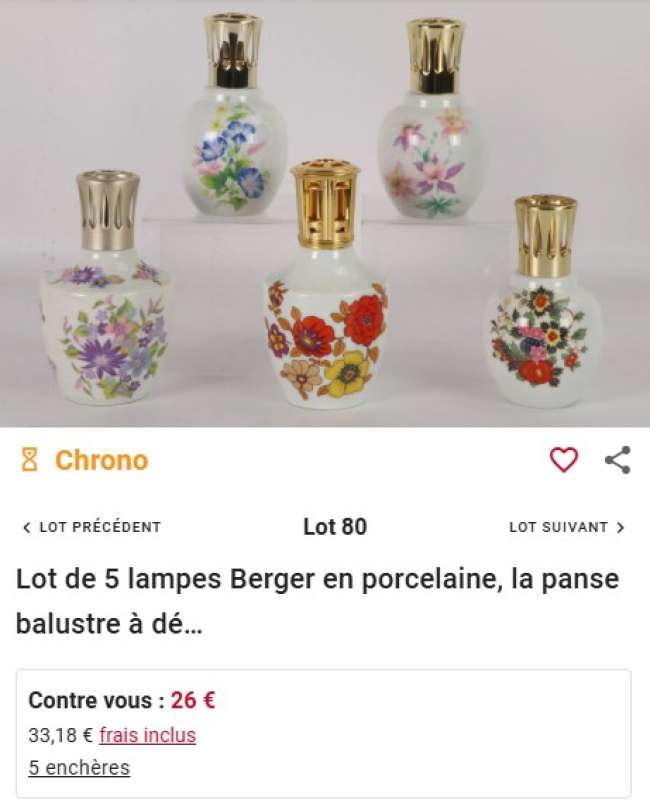Open the Berger lamps lot photo
This screenshot has height=800, width=650.
pos(325,214)
